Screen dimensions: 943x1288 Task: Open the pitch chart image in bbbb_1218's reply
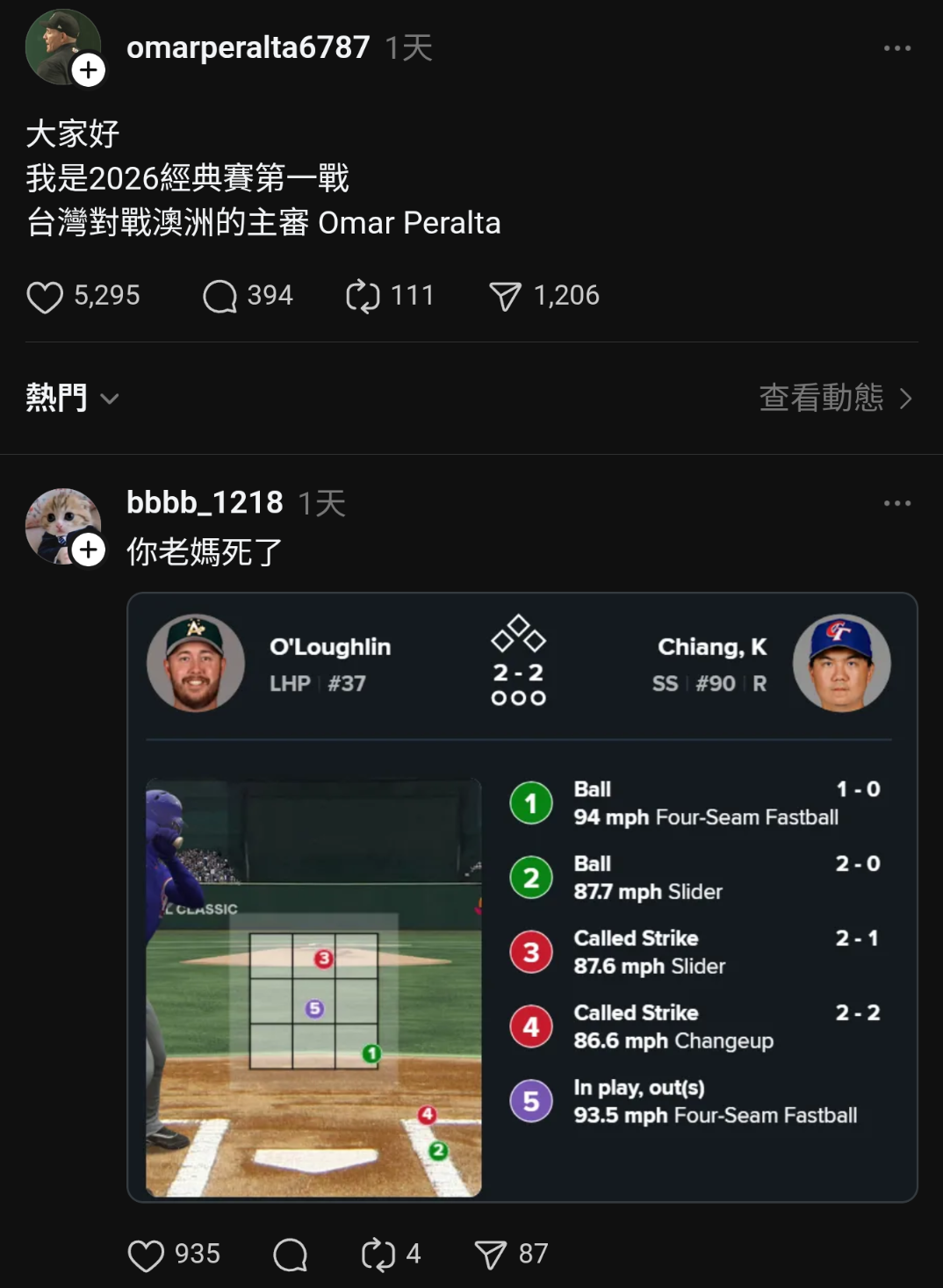coord(522,896)
